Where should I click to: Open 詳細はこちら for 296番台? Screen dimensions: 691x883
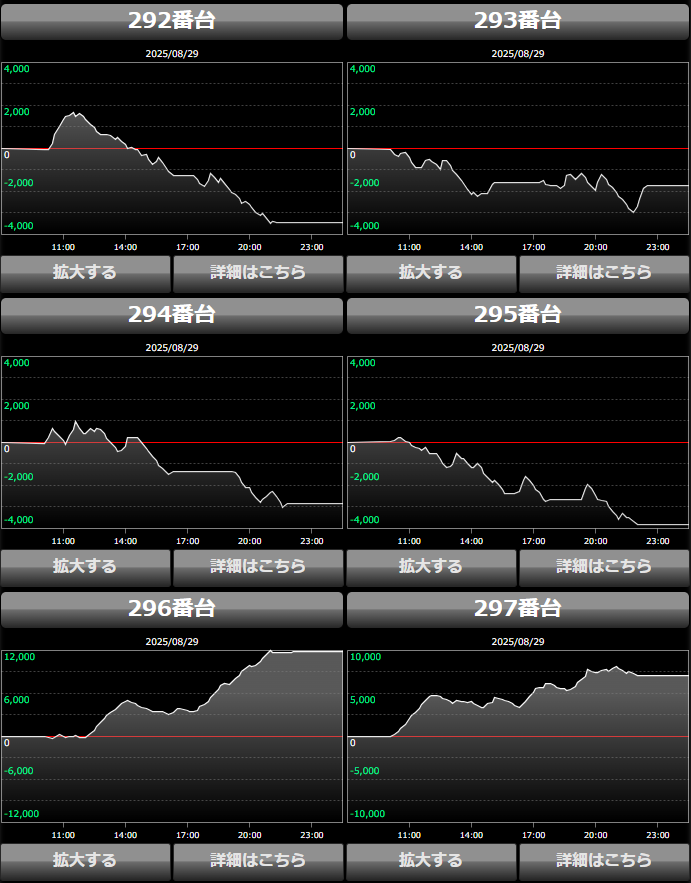click(258, 860)
